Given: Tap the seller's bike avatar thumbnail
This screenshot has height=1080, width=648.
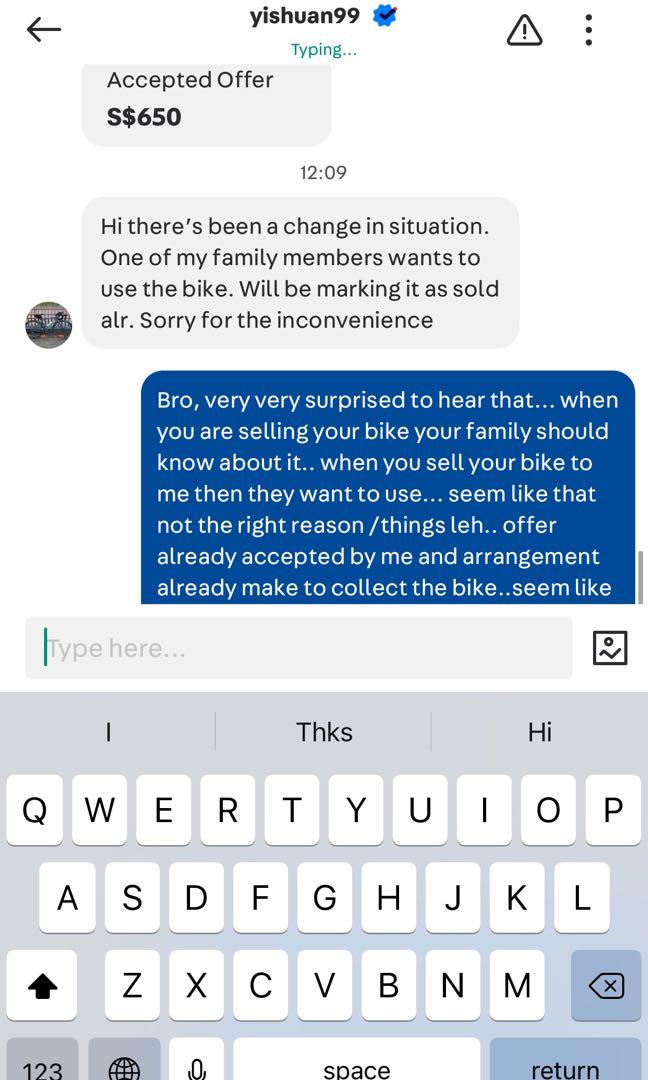Looking at the screenshot, I should point(49,324).
